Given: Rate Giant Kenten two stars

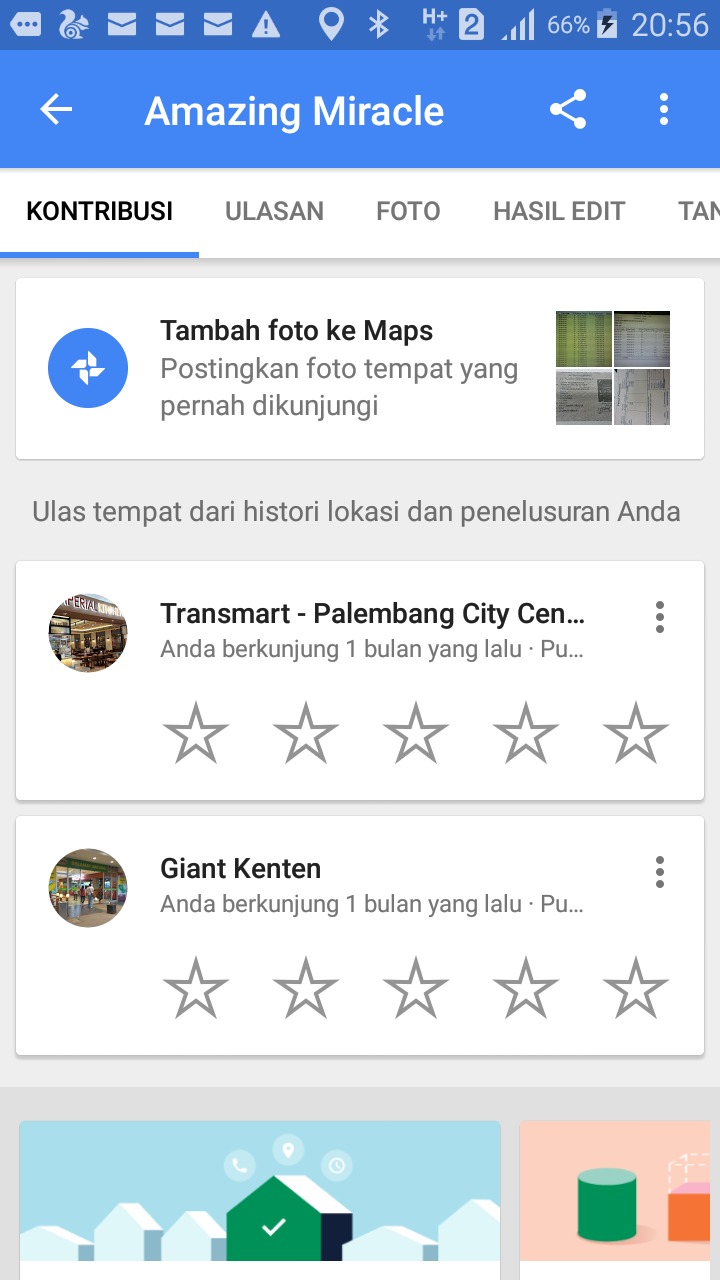Looking at the screenshot, I should [306, 988].
